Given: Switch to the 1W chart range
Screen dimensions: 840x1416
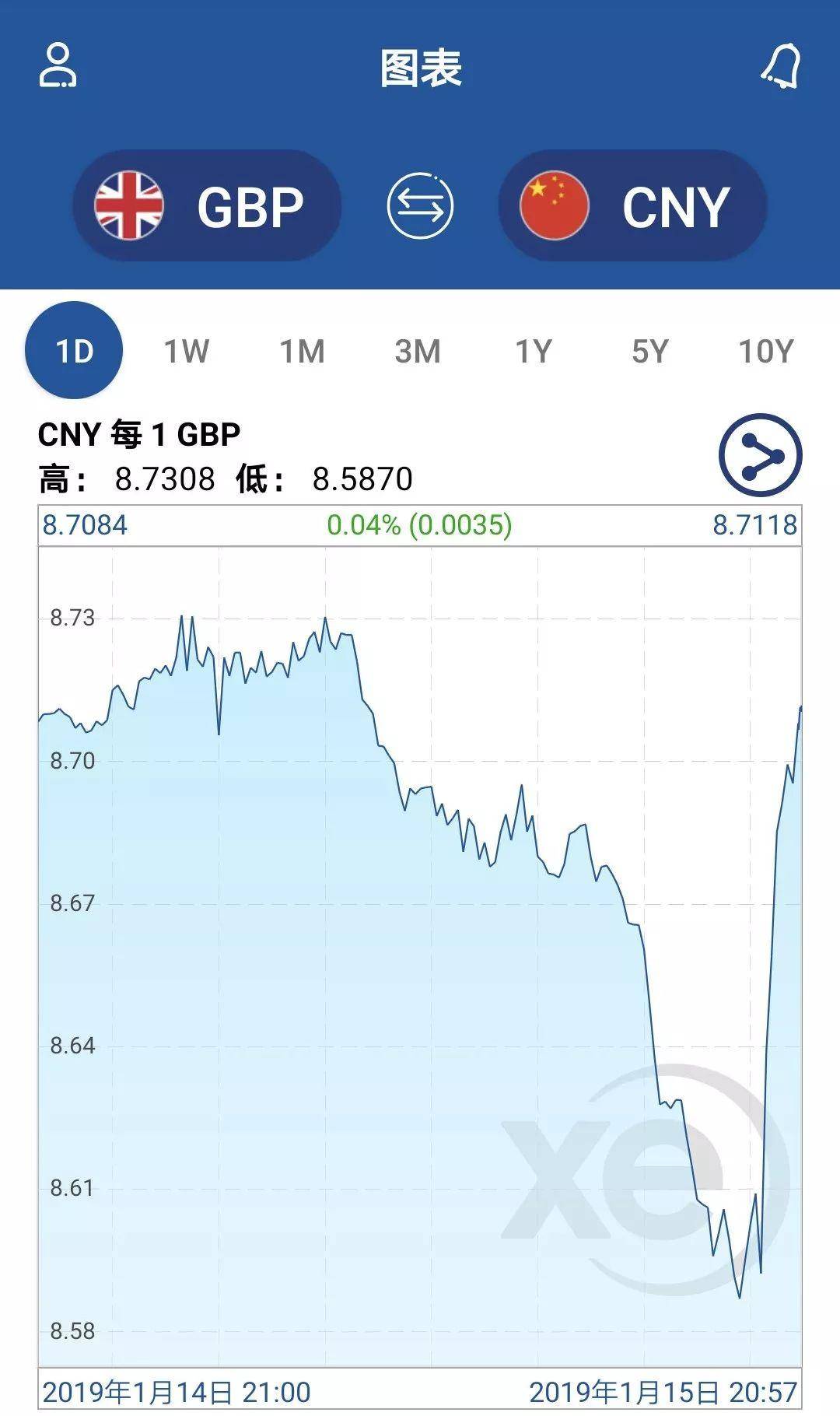Looking at the screenshot, I should 186,352.
